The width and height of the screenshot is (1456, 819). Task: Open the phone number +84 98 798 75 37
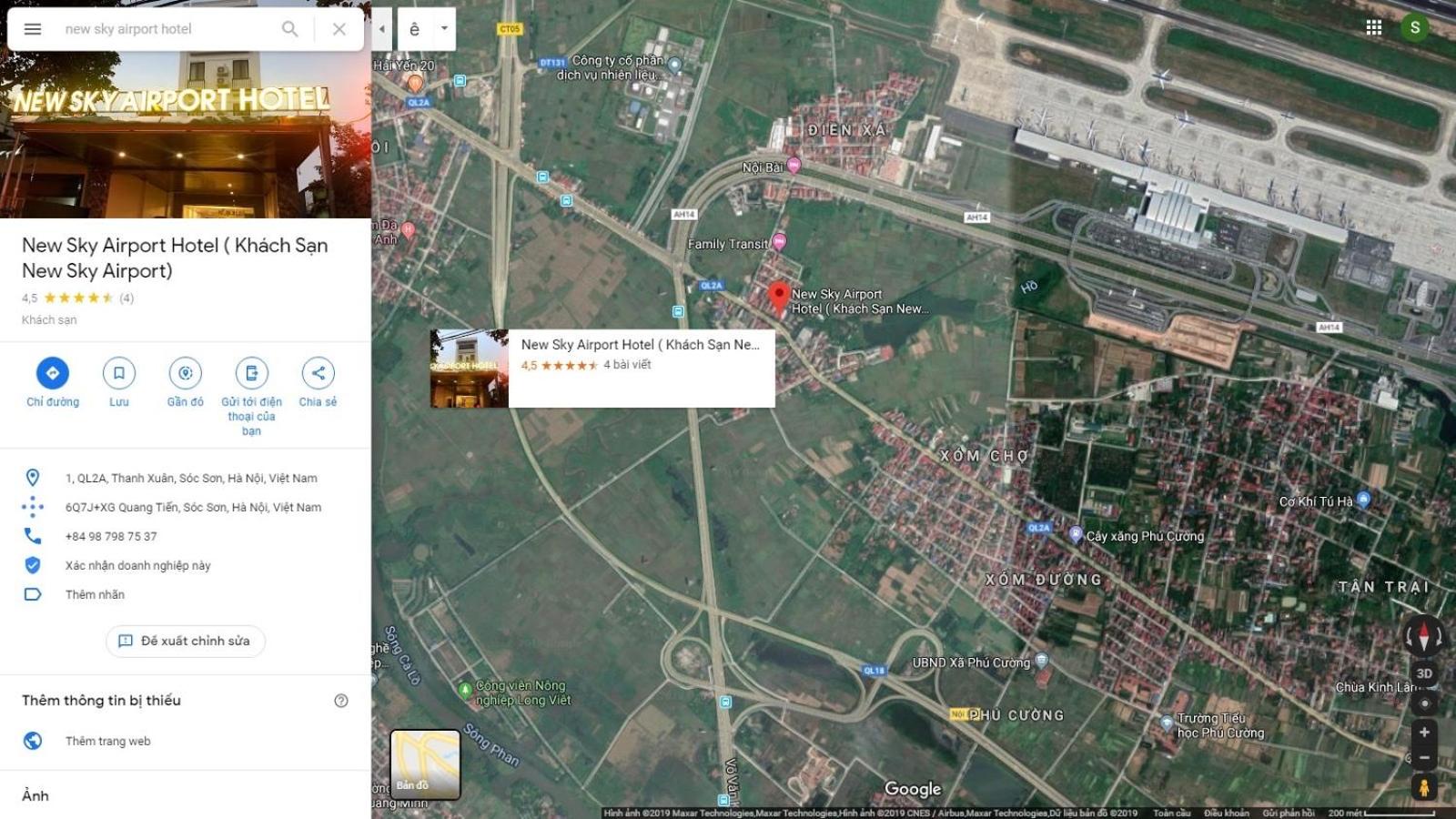pyautogui.click(x=111, y=536)
